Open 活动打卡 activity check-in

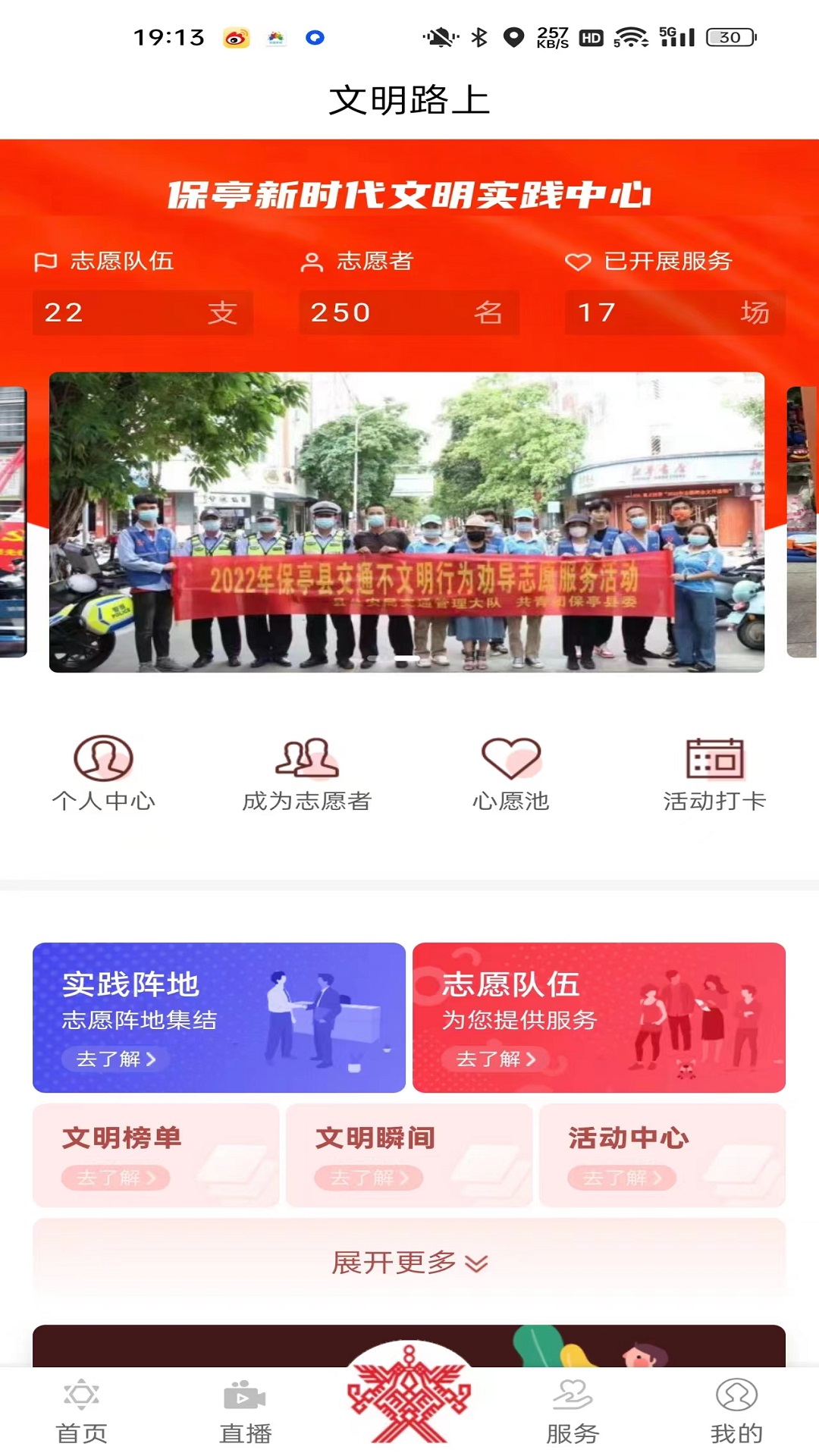pyautogui.click(x=714, y=773)
